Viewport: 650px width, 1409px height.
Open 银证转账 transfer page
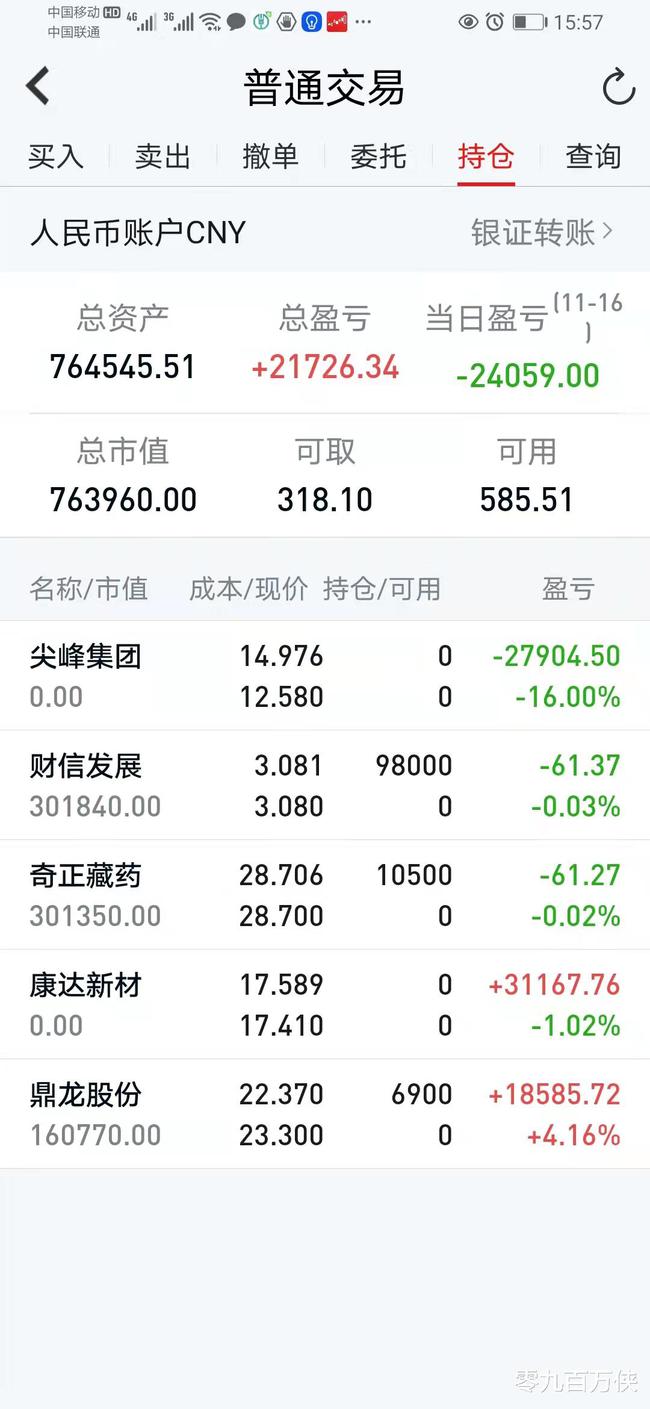[x=541, y=233]
